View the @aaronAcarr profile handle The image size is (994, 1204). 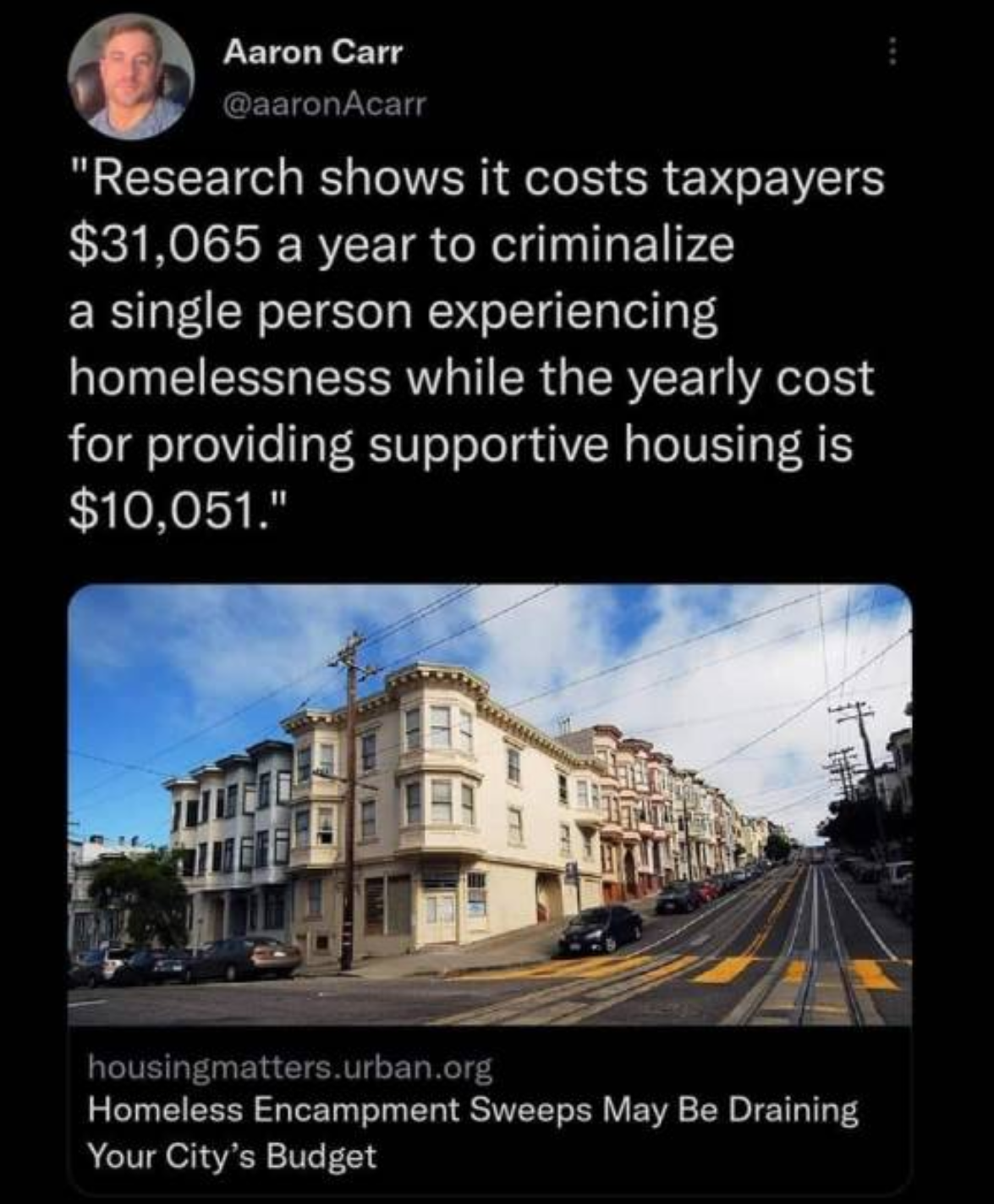click(325, 105)
